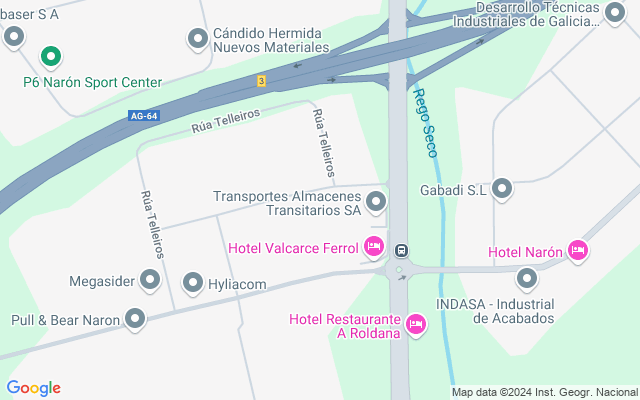This screenshot has height=400, width=640.
Task: Open the Gabadi S.L place marker
Action: pyautogui.click(x=502, y=188)
